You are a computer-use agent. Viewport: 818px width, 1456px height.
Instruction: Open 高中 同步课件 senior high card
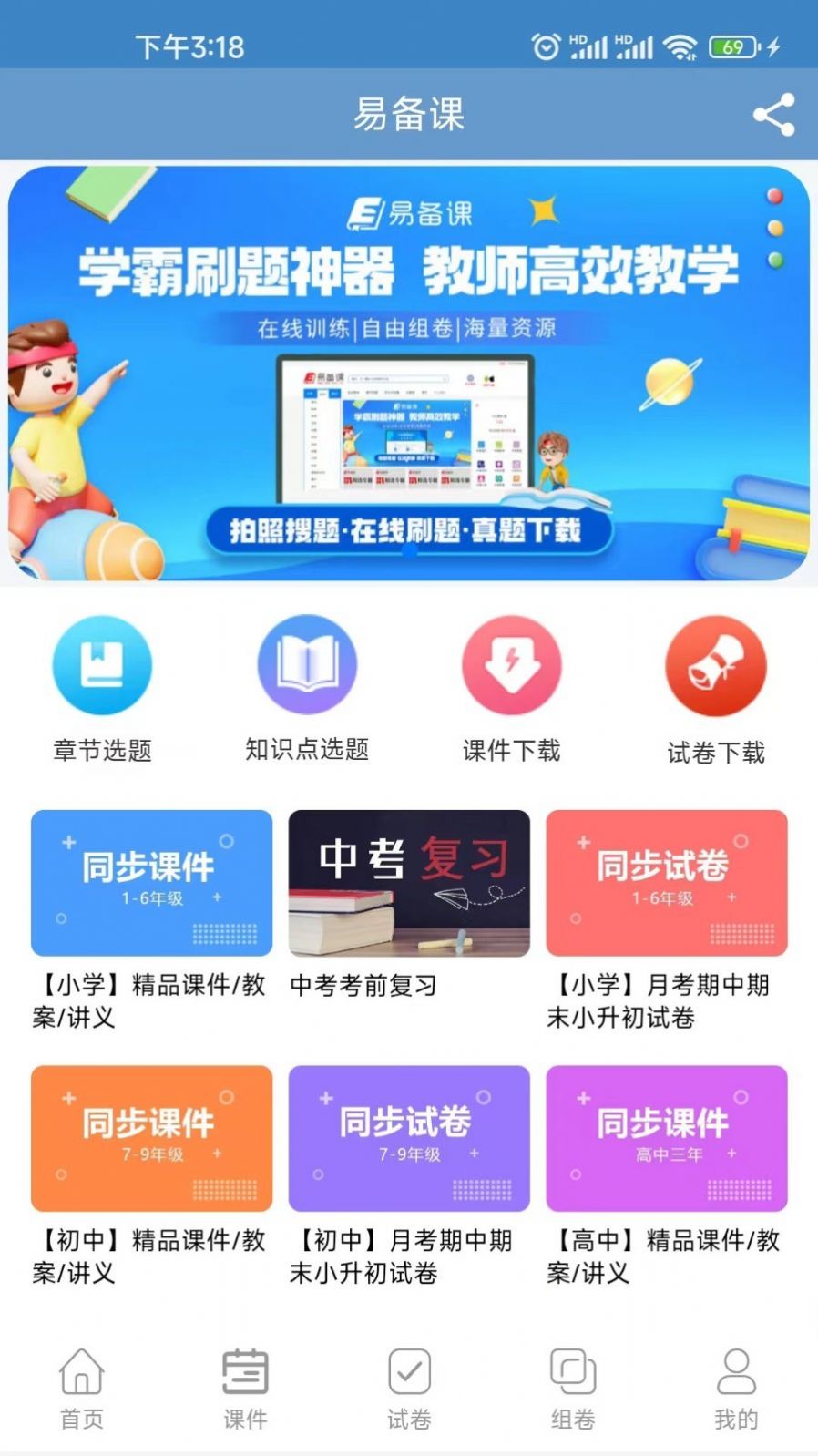(x=666, y=1139)
